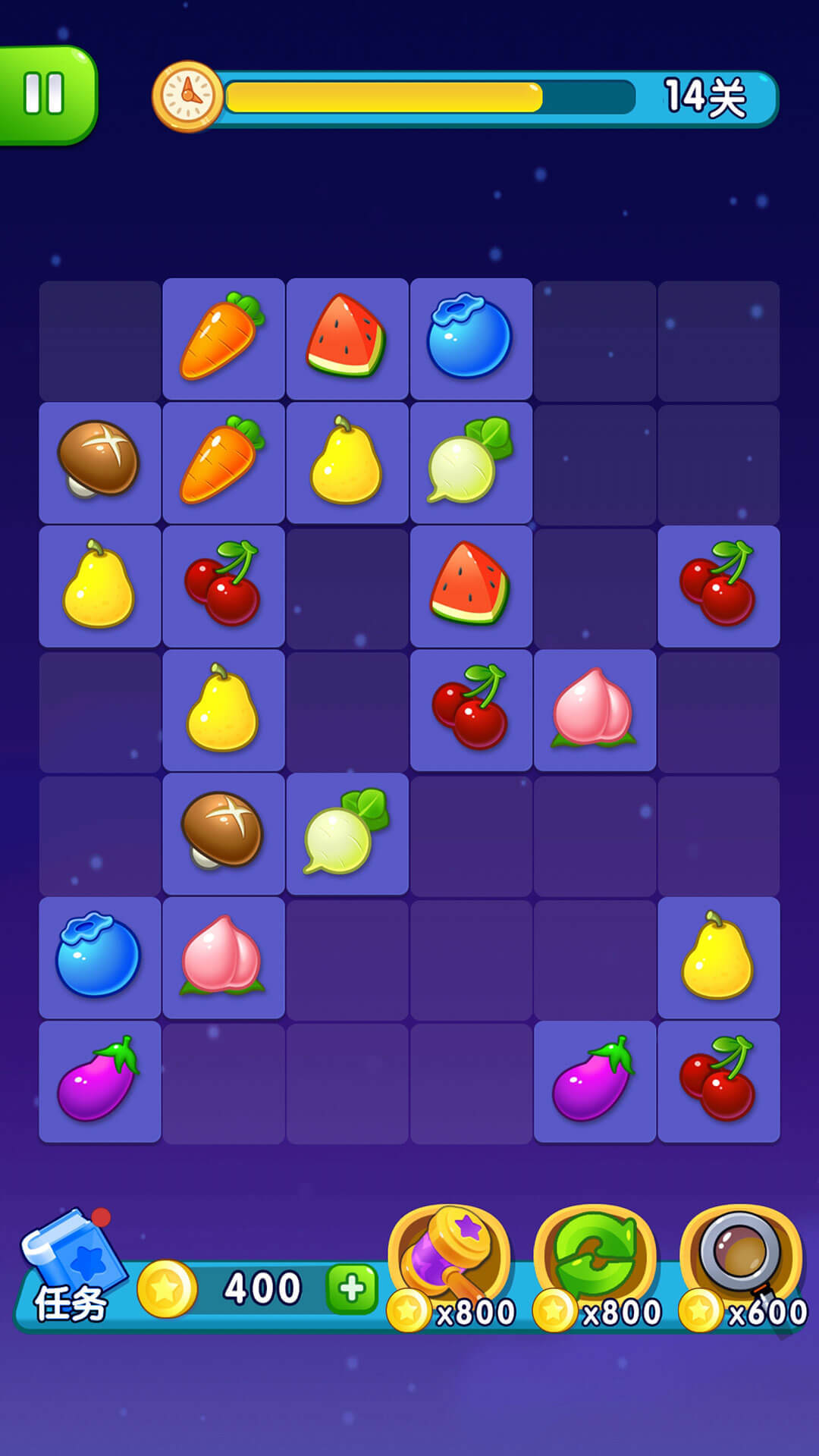Pause the game
Screen dimensions: 819x1456
44,94
